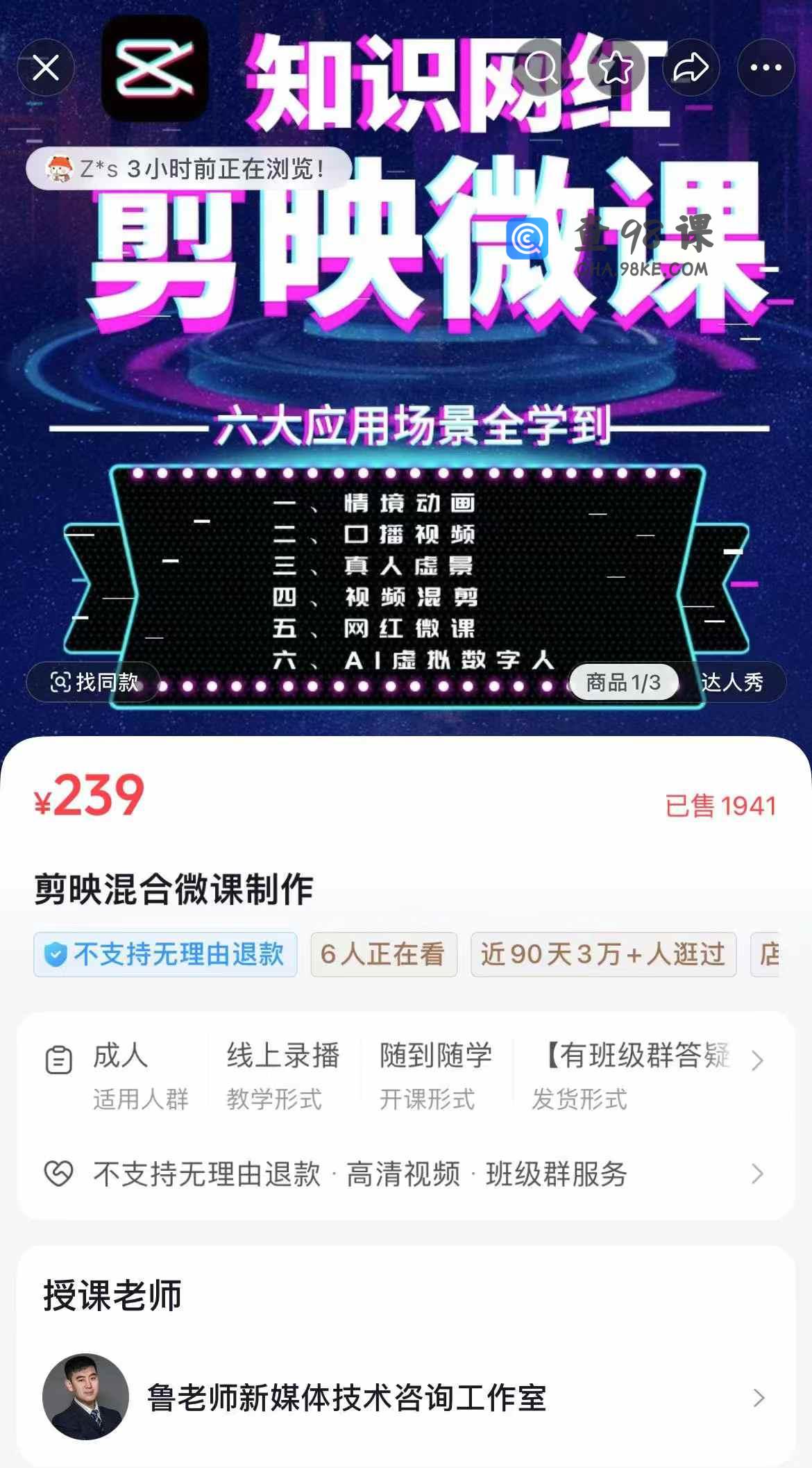This screenshot has height=1468, width=812.
Task: Switch to the 达人秀 tab
Action: pos(732,682)
